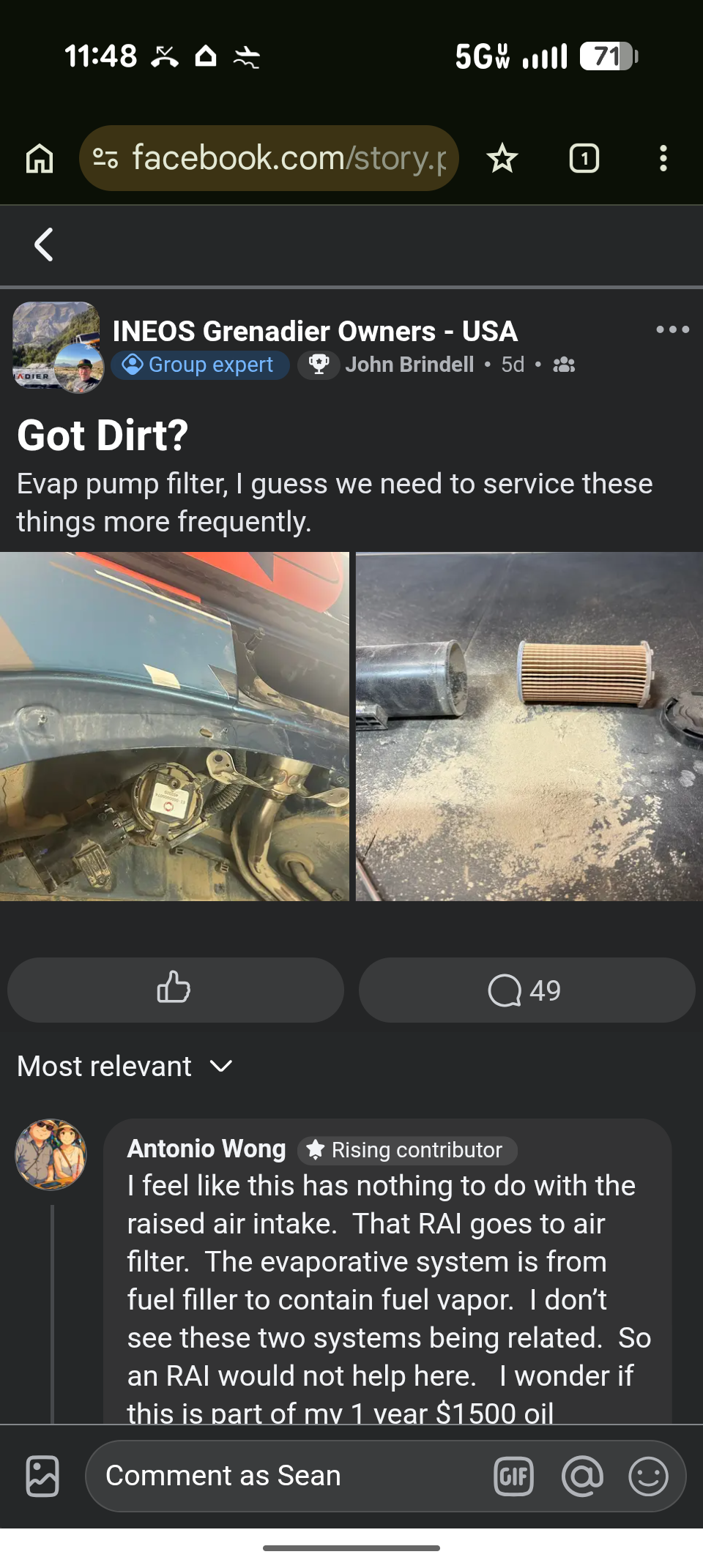Open INEOS Grenadier Owners - USA group
Viewport: 703px width, 1568px height.
315,332
